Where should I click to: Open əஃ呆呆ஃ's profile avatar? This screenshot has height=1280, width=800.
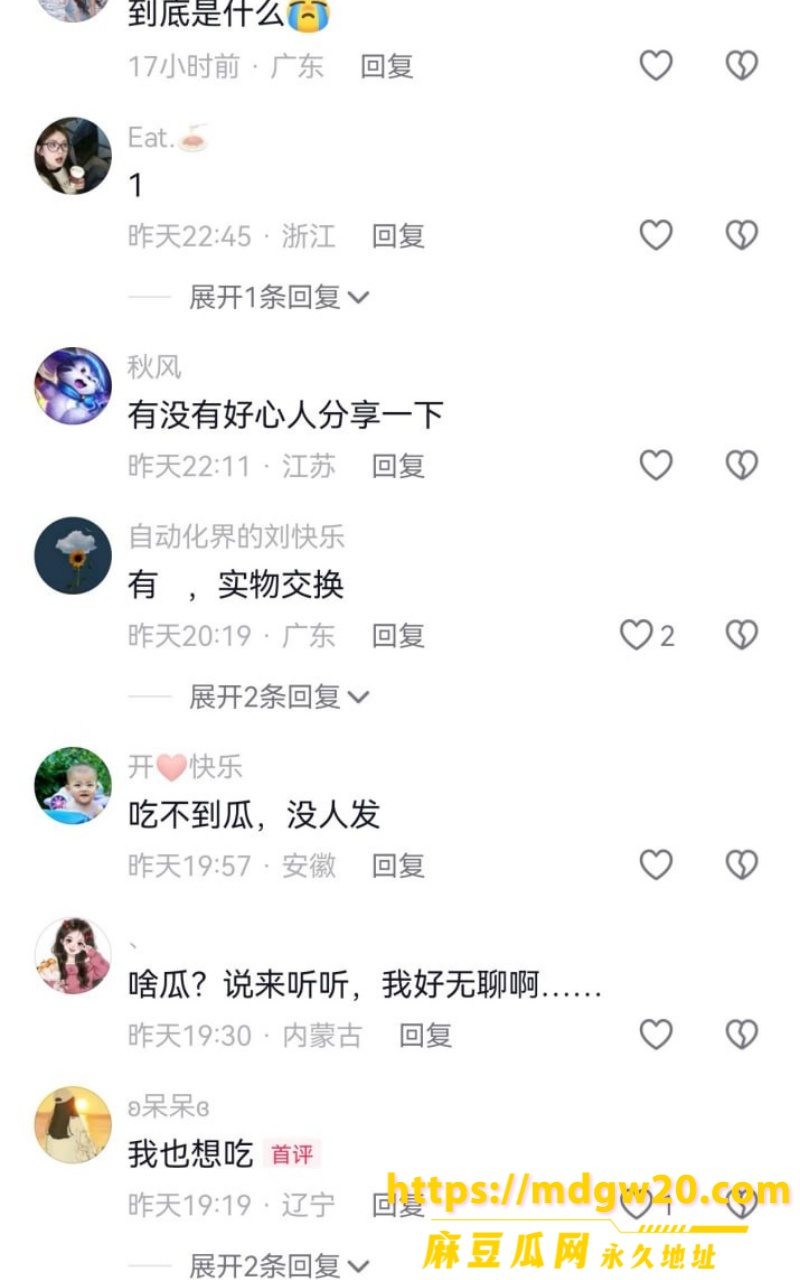[73, 1125]
